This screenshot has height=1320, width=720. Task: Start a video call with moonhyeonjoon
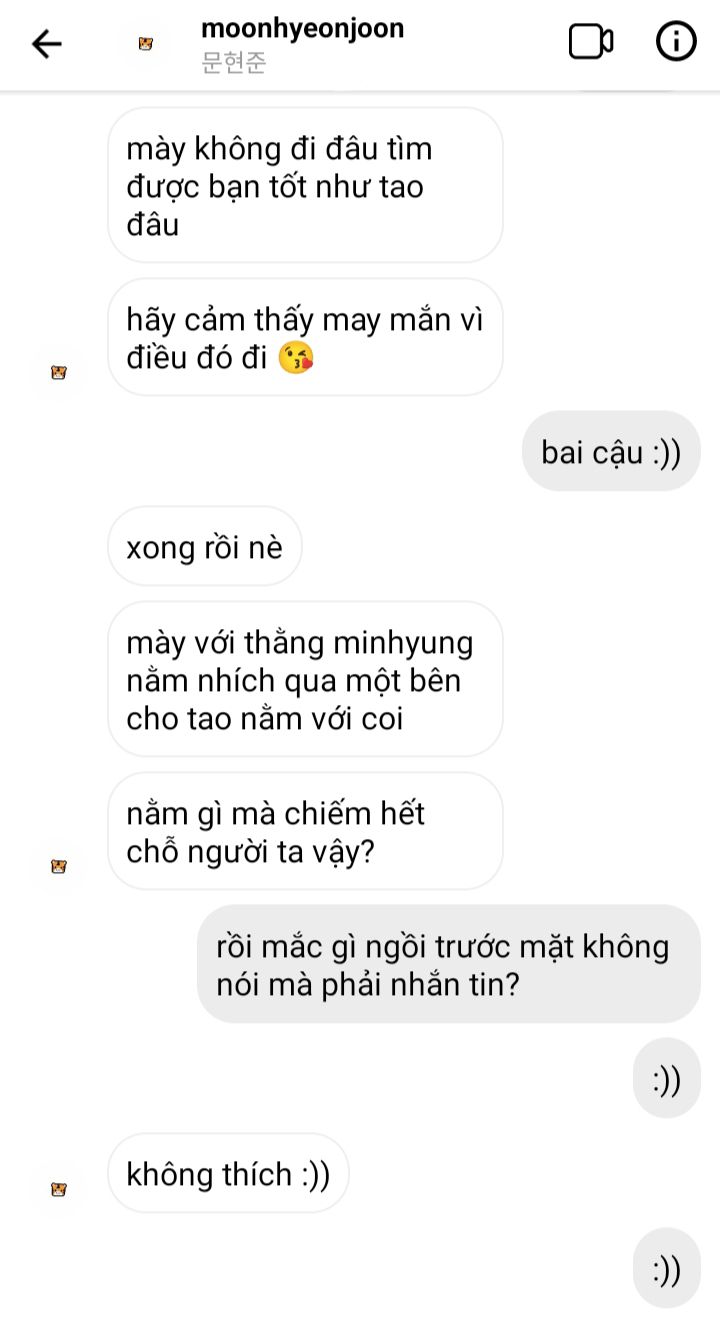pos(590,42)
